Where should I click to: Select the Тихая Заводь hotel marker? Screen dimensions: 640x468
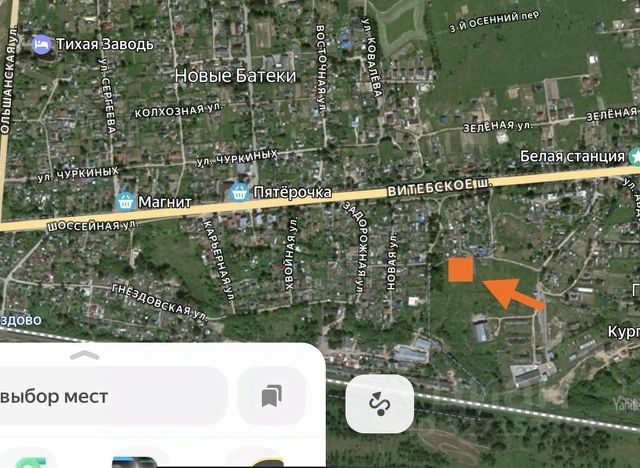coord(41,45)
